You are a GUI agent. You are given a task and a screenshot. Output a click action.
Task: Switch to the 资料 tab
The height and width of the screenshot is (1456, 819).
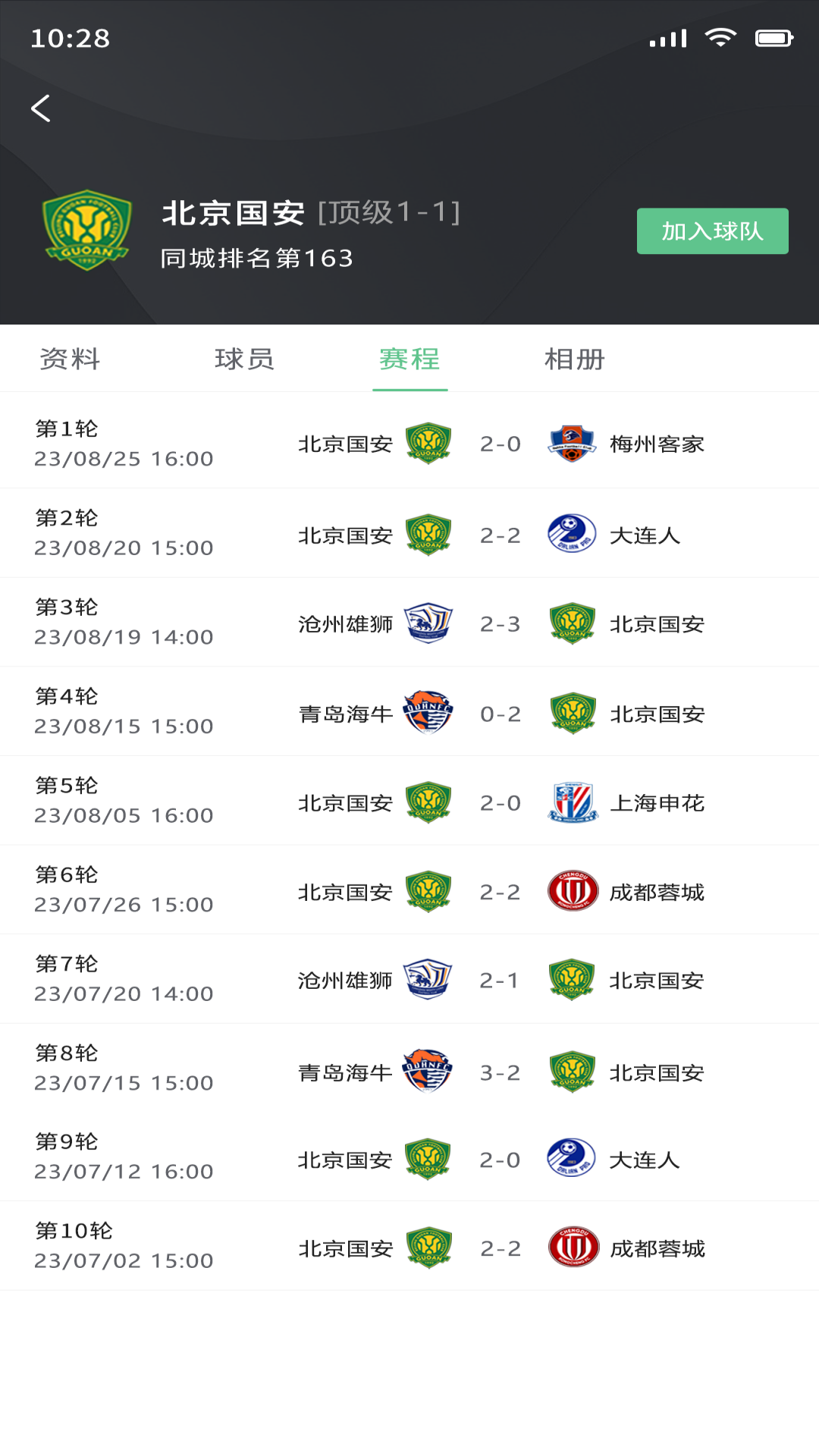pyautogui.click(x=70, y=359)
